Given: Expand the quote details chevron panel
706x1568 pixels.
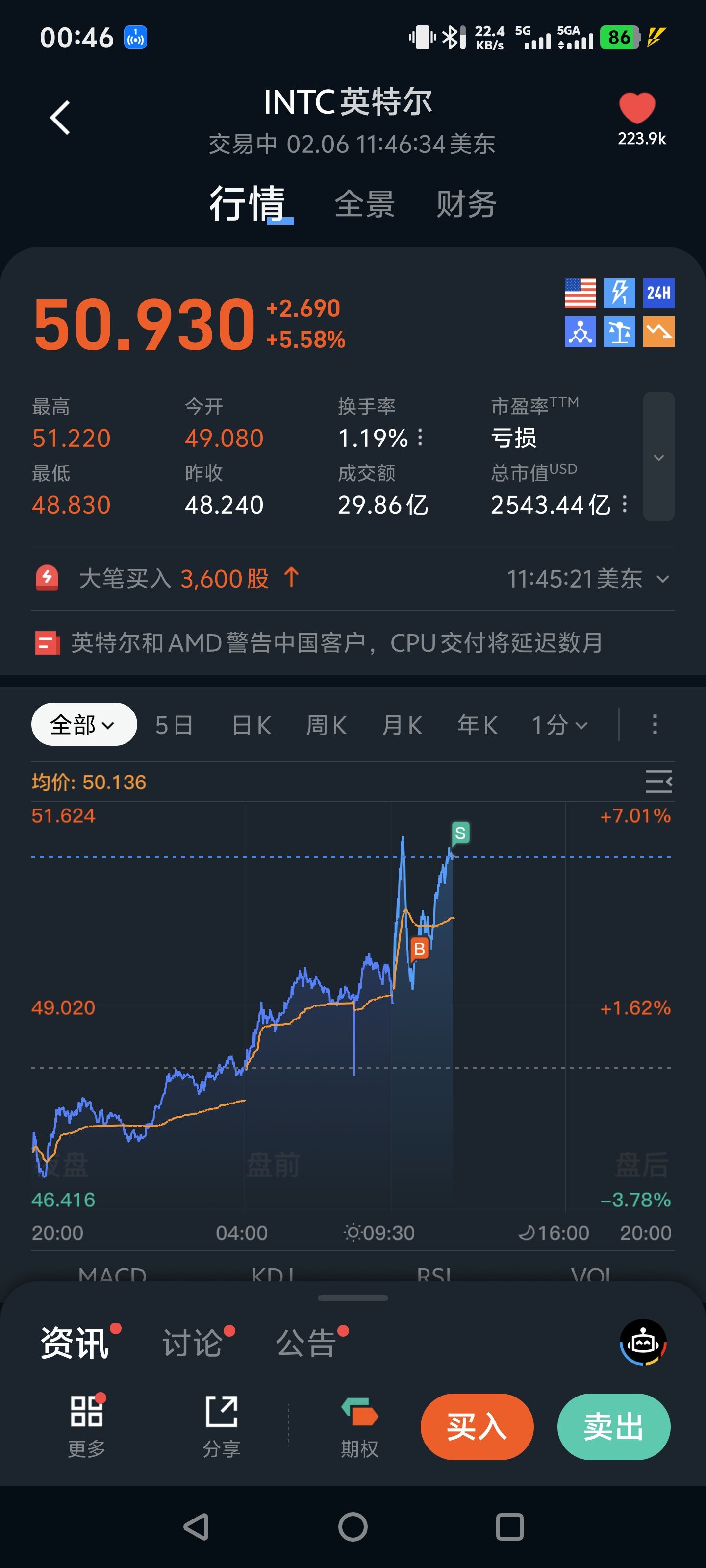Looking at the screenshot, I should tap(658, 457).
